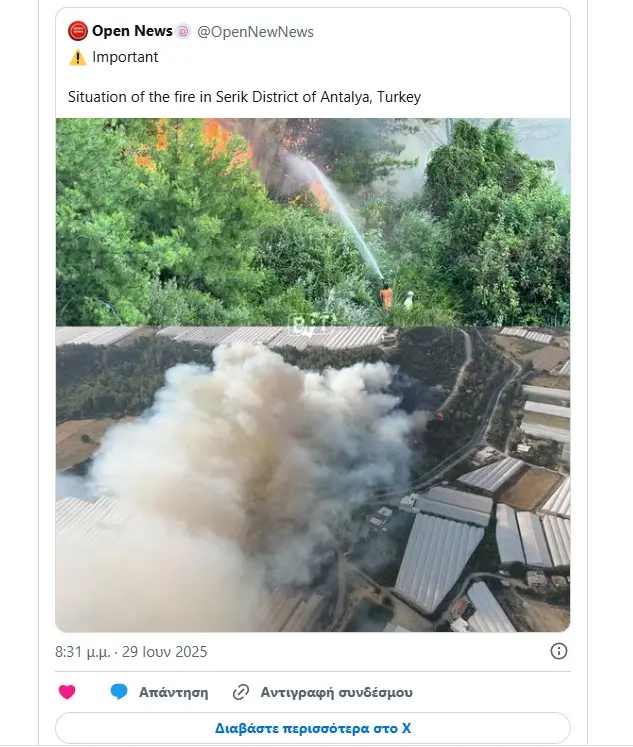Copy link with Αντιγραφή συνδέσμου
The height and width of the screenshot is (747, 633).
point(322,692)
